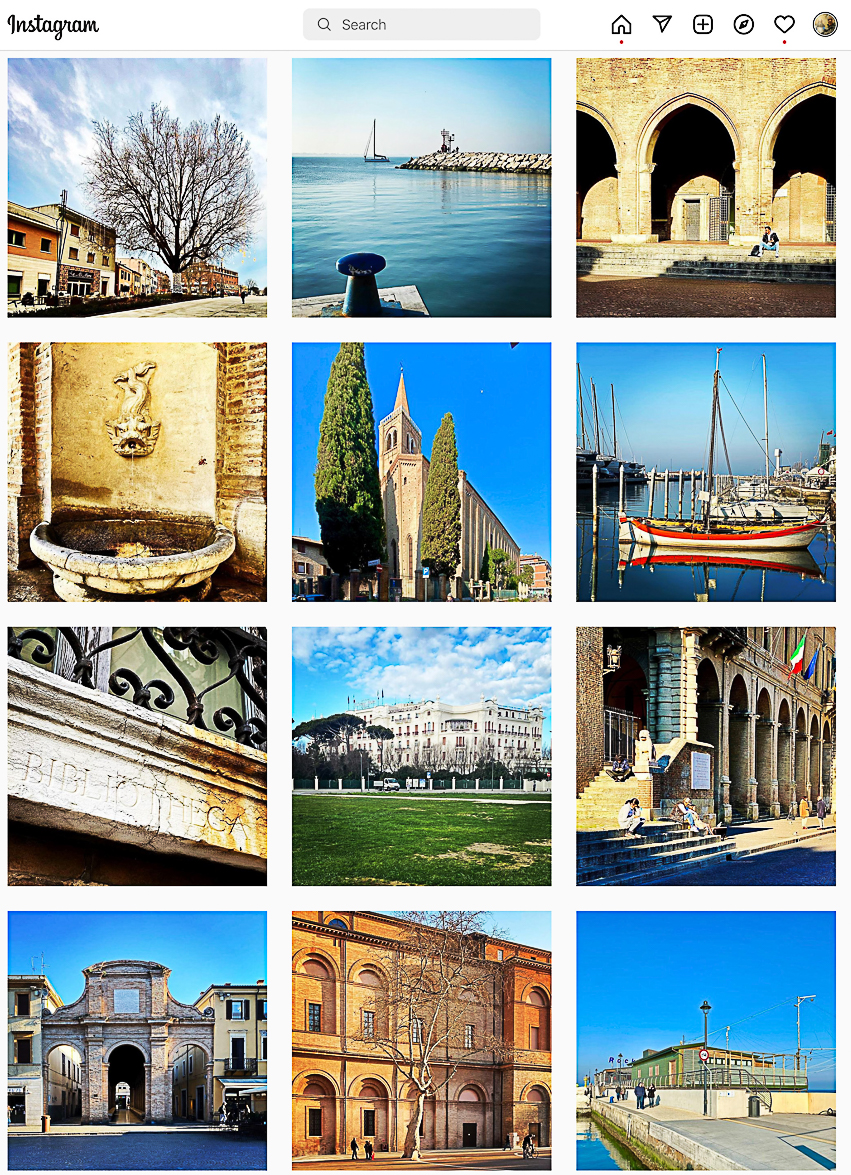
Task: Open direct messages paper plane
Action: [662, 25]
